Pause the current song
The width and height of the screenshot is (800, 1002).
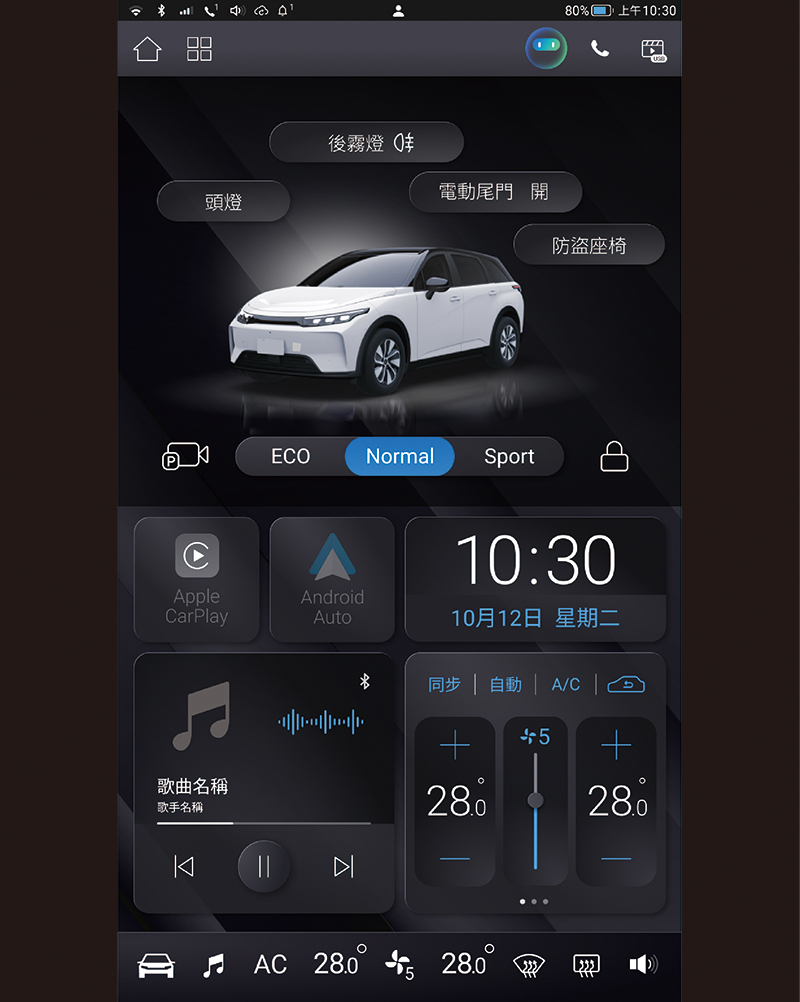click(264, 866)
